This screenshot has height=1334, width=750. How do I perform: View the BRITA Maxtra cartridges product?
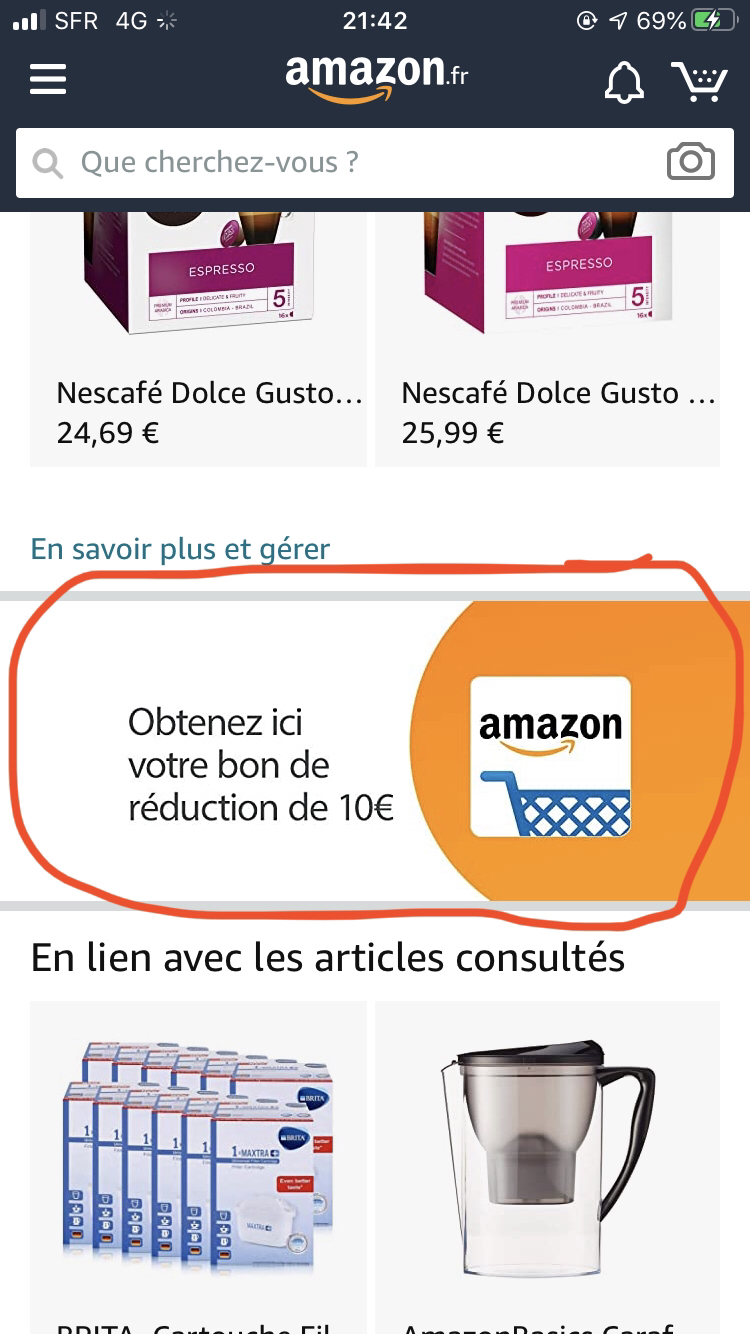[x=202, y=1150]
